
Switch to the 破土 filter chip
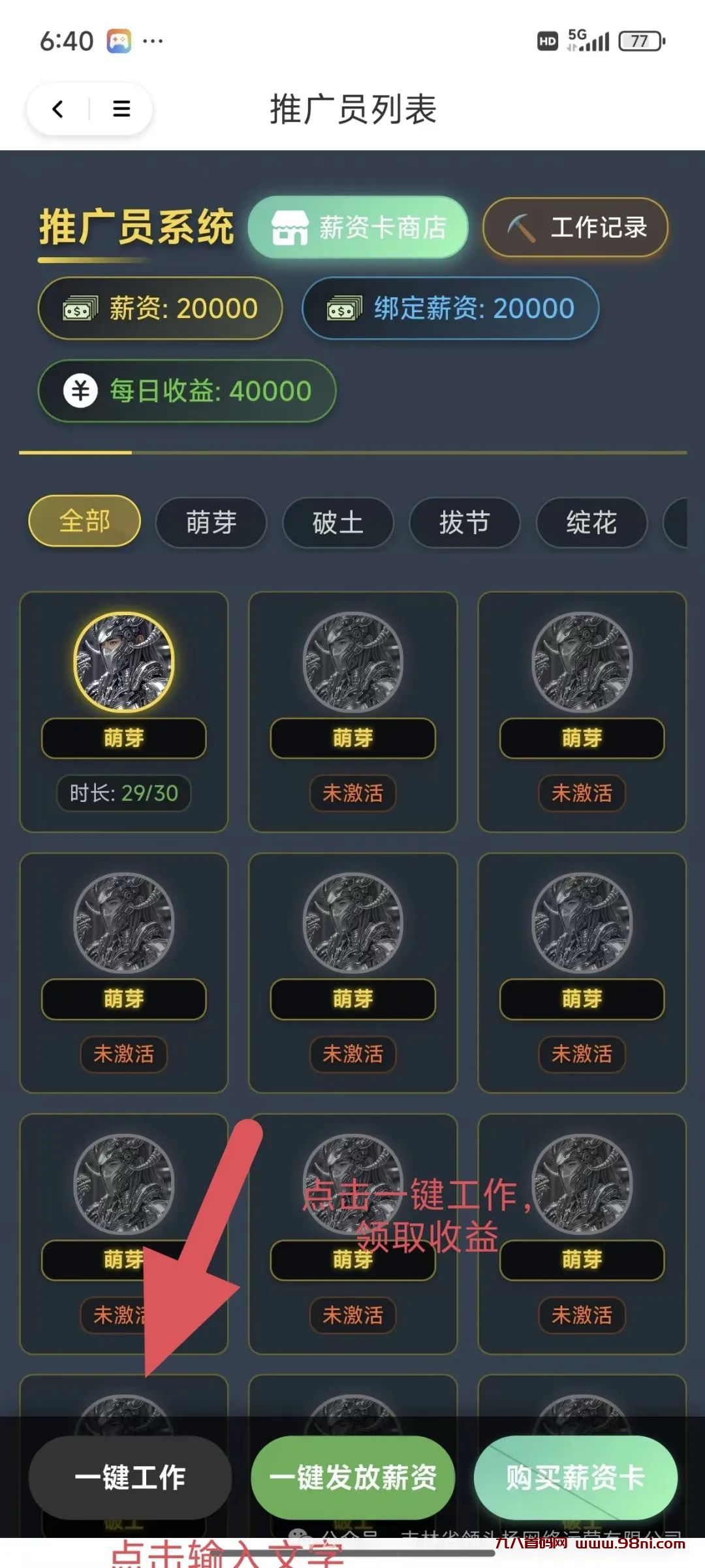pos(337,522)
